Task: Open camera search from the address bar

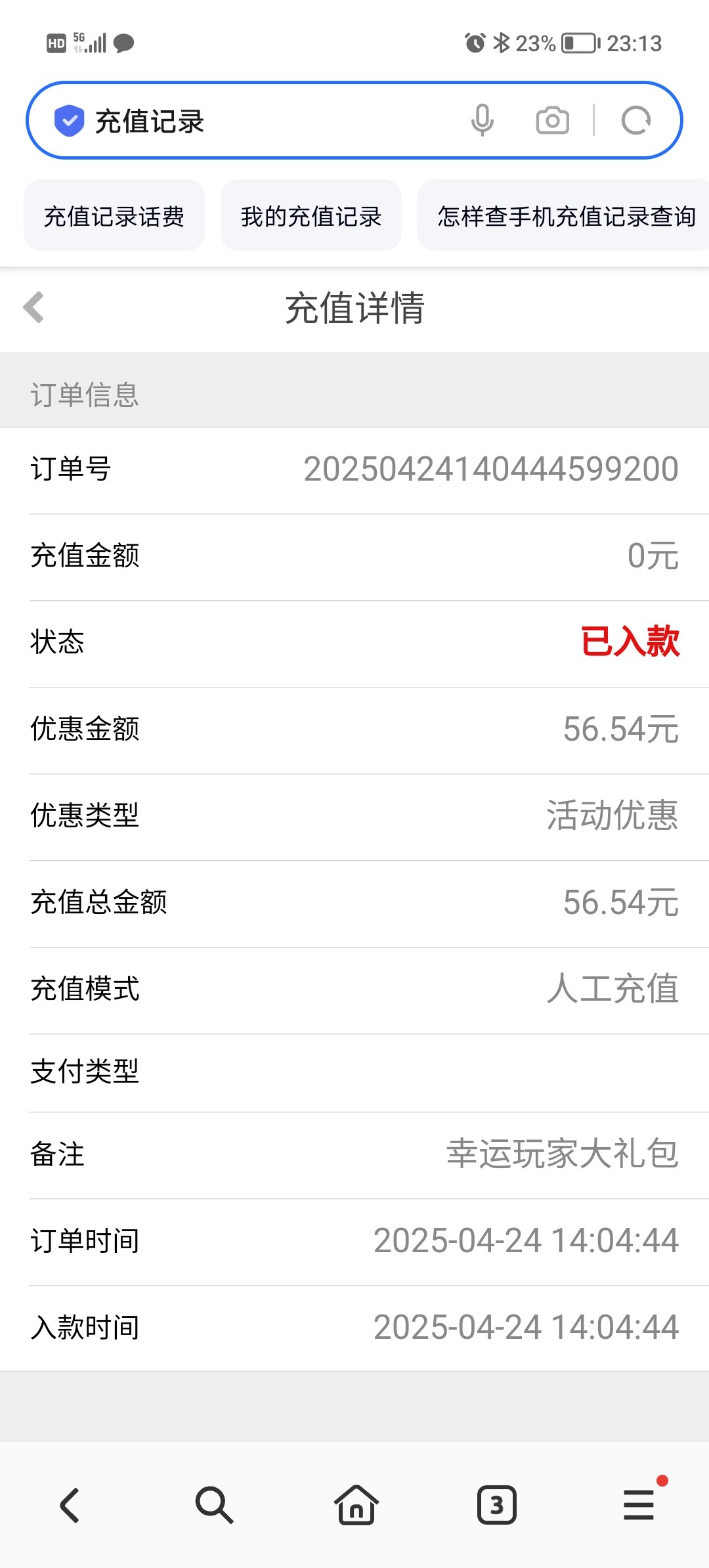Action: click(x=552, y=120)
